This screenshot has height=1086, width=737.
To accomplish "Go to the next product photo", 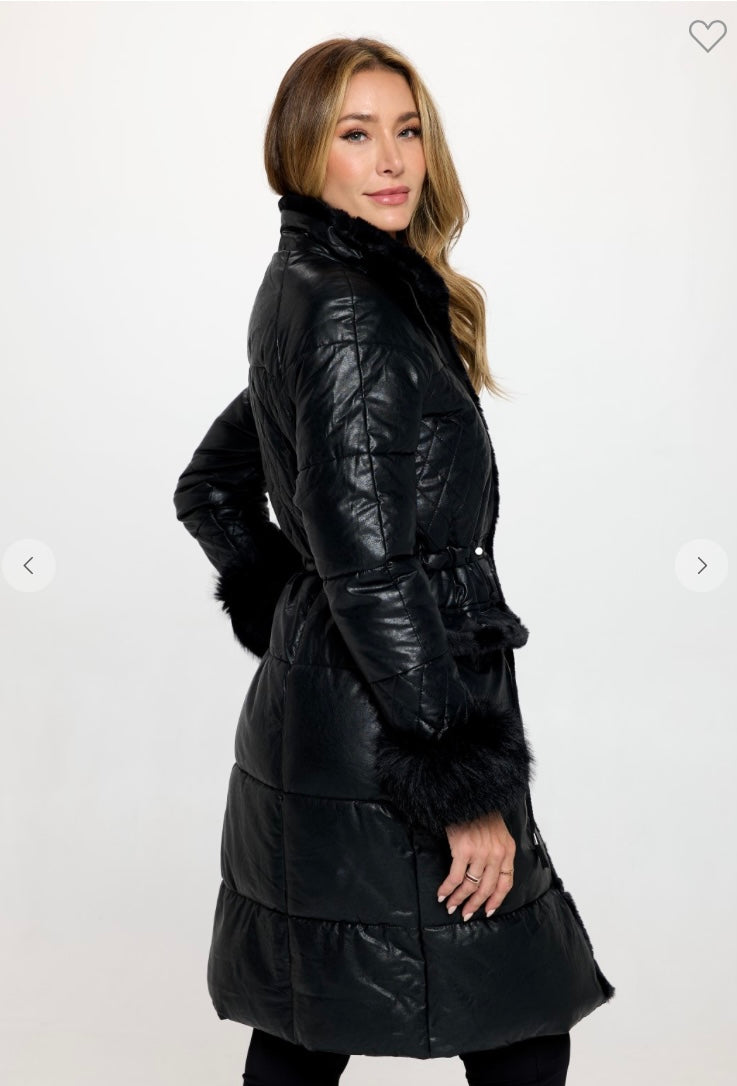I will [x=701, y=566].
